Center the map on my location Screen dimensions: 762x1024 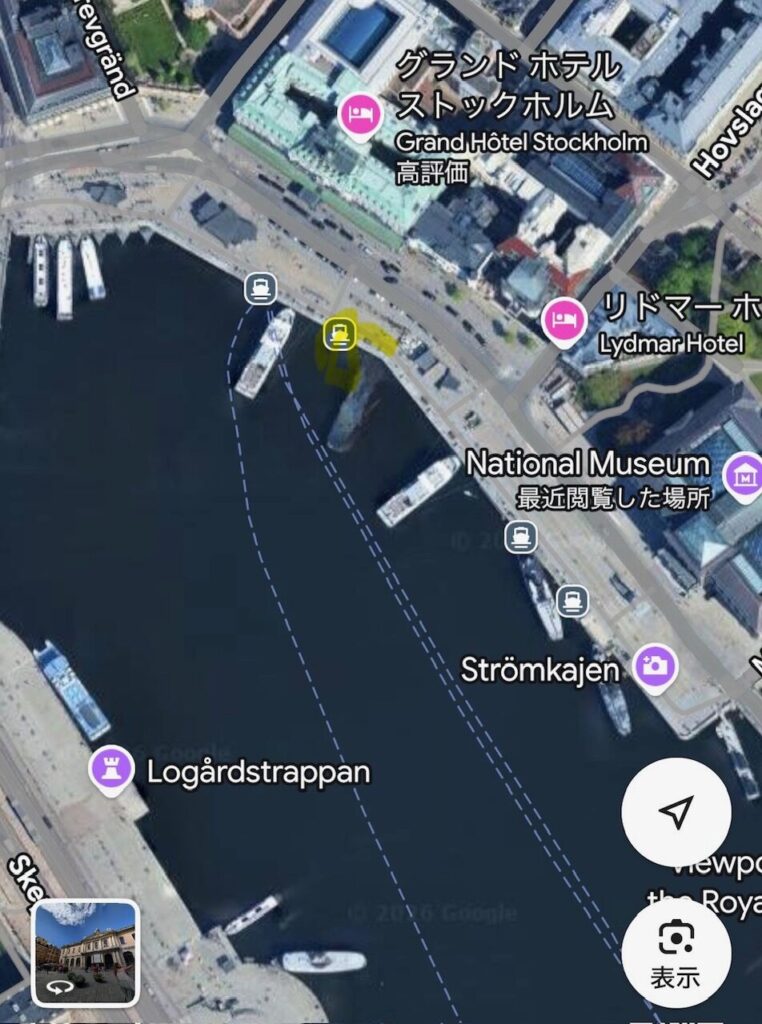(x=676, y=813)
